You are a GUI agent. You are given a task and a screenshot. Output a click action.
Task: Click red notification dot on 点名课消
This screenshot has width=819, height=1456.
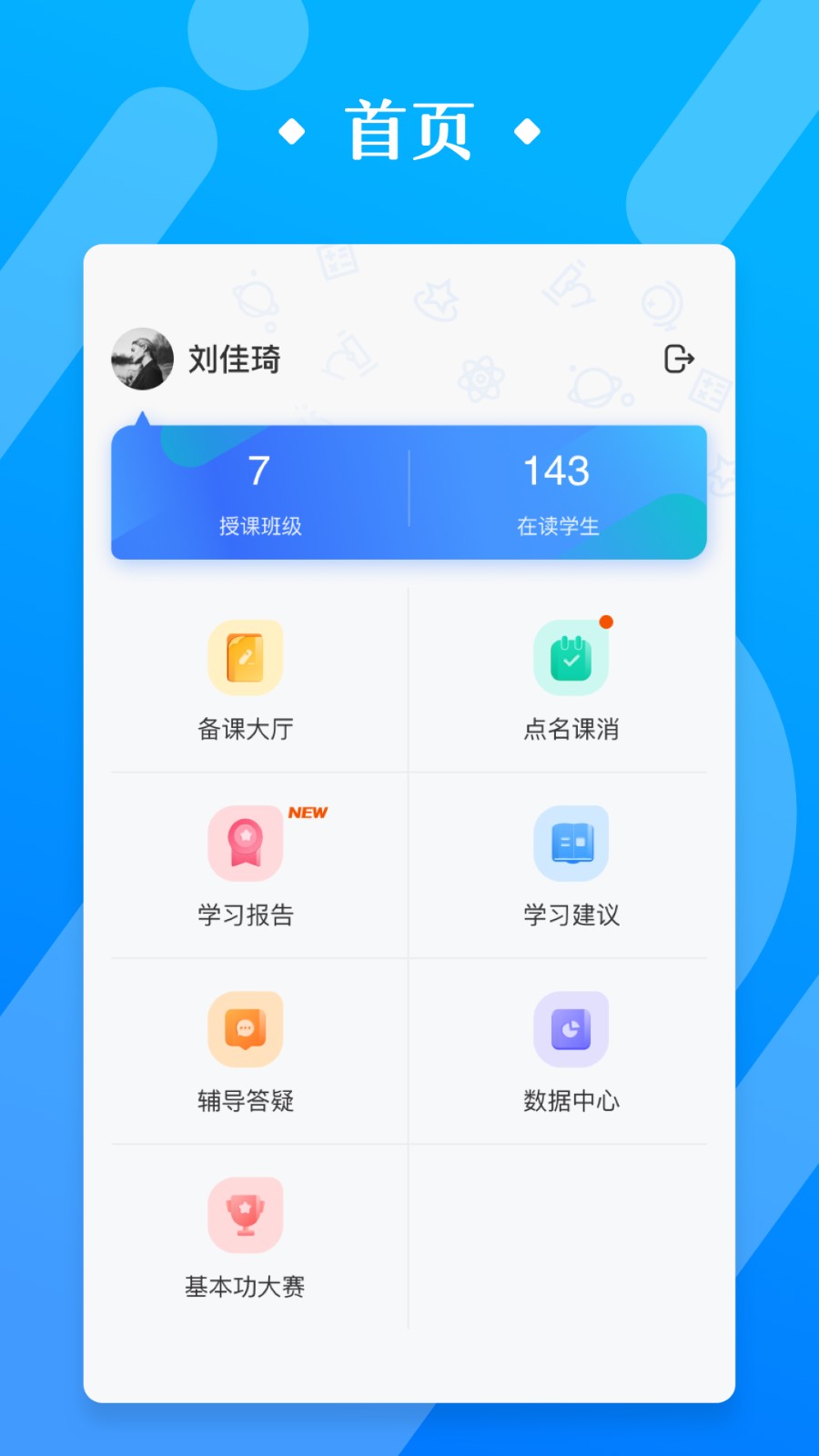tap(605, 622)
